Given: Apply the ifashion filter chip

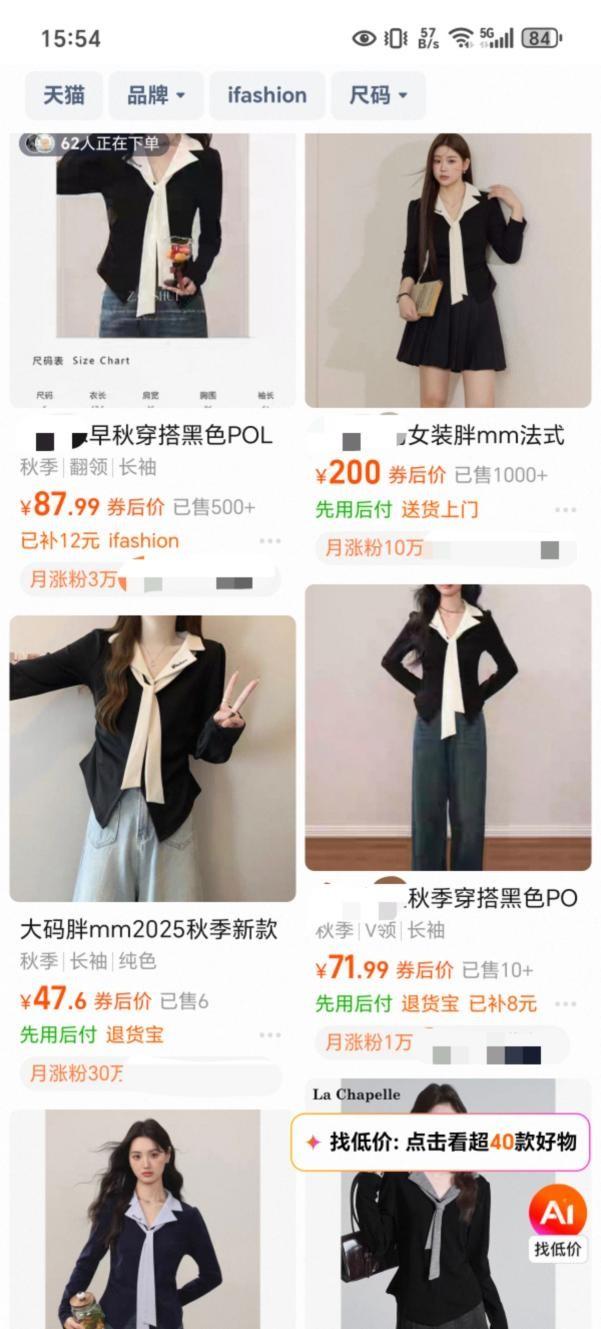Looking at the screenshot, I should tap(267, 96).
